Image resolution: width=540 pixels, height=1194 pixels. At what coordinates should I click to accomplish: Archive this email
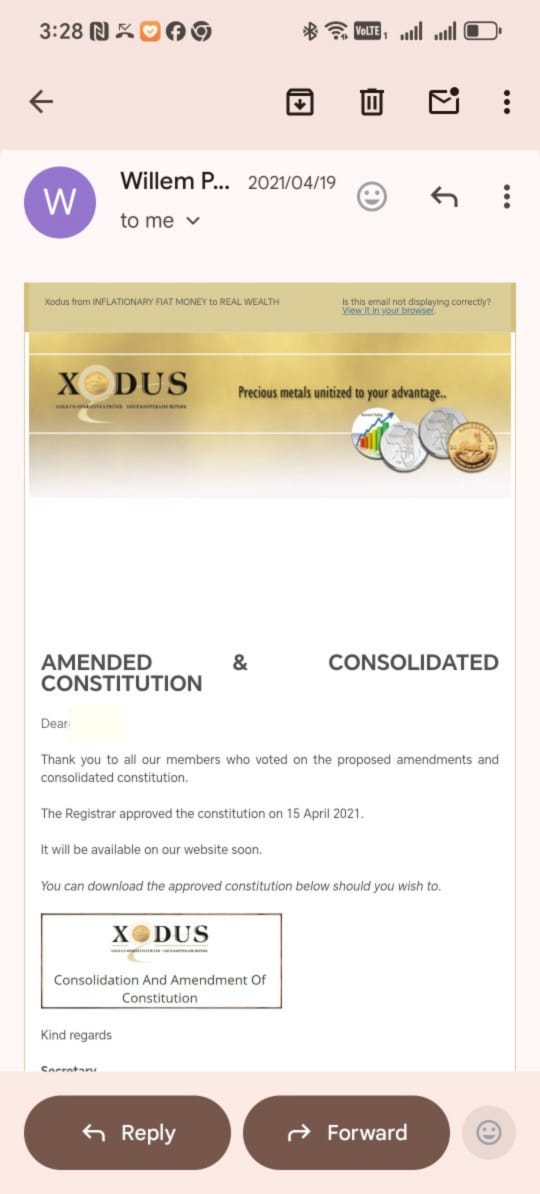point(300,101)
